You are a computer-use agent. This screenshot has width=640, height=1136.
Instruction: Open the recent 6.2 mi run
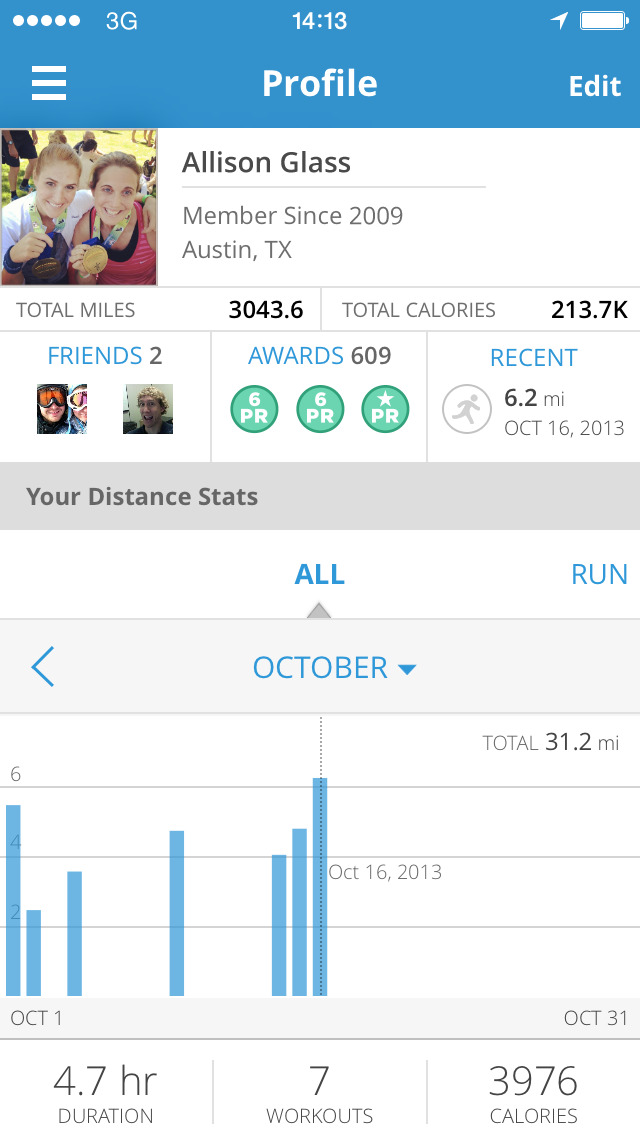click(x=533, y=398)
